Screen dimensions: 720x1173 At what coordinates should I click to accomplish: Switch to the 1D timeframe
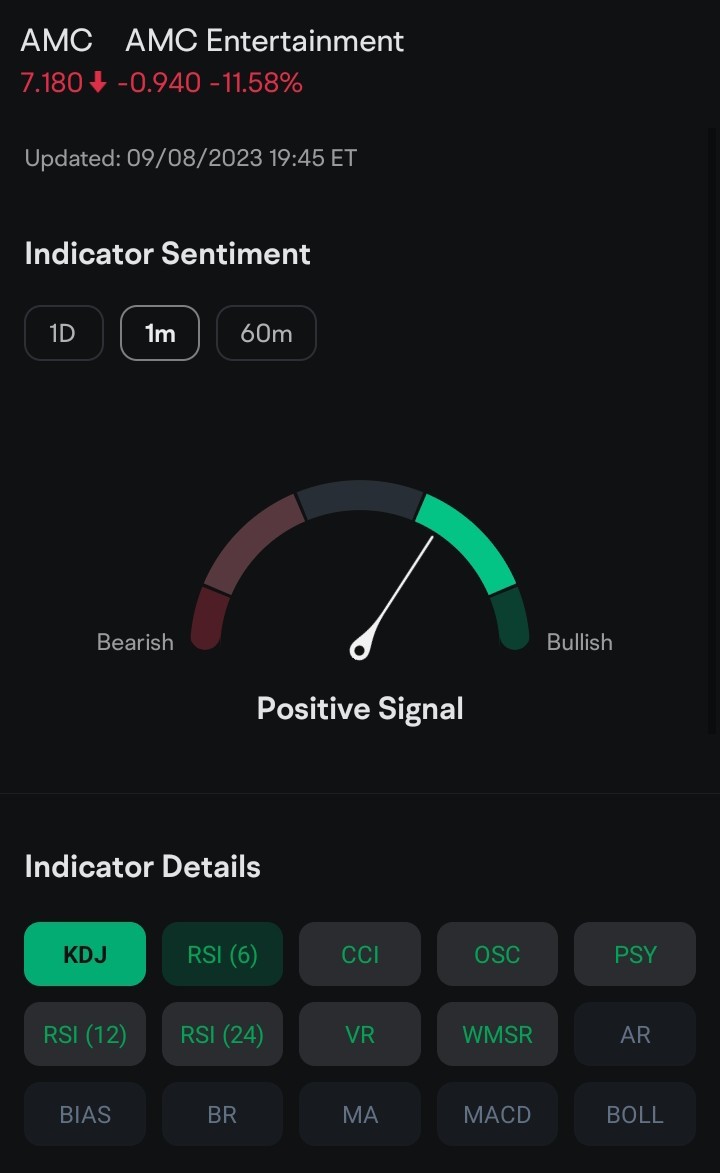63,333
